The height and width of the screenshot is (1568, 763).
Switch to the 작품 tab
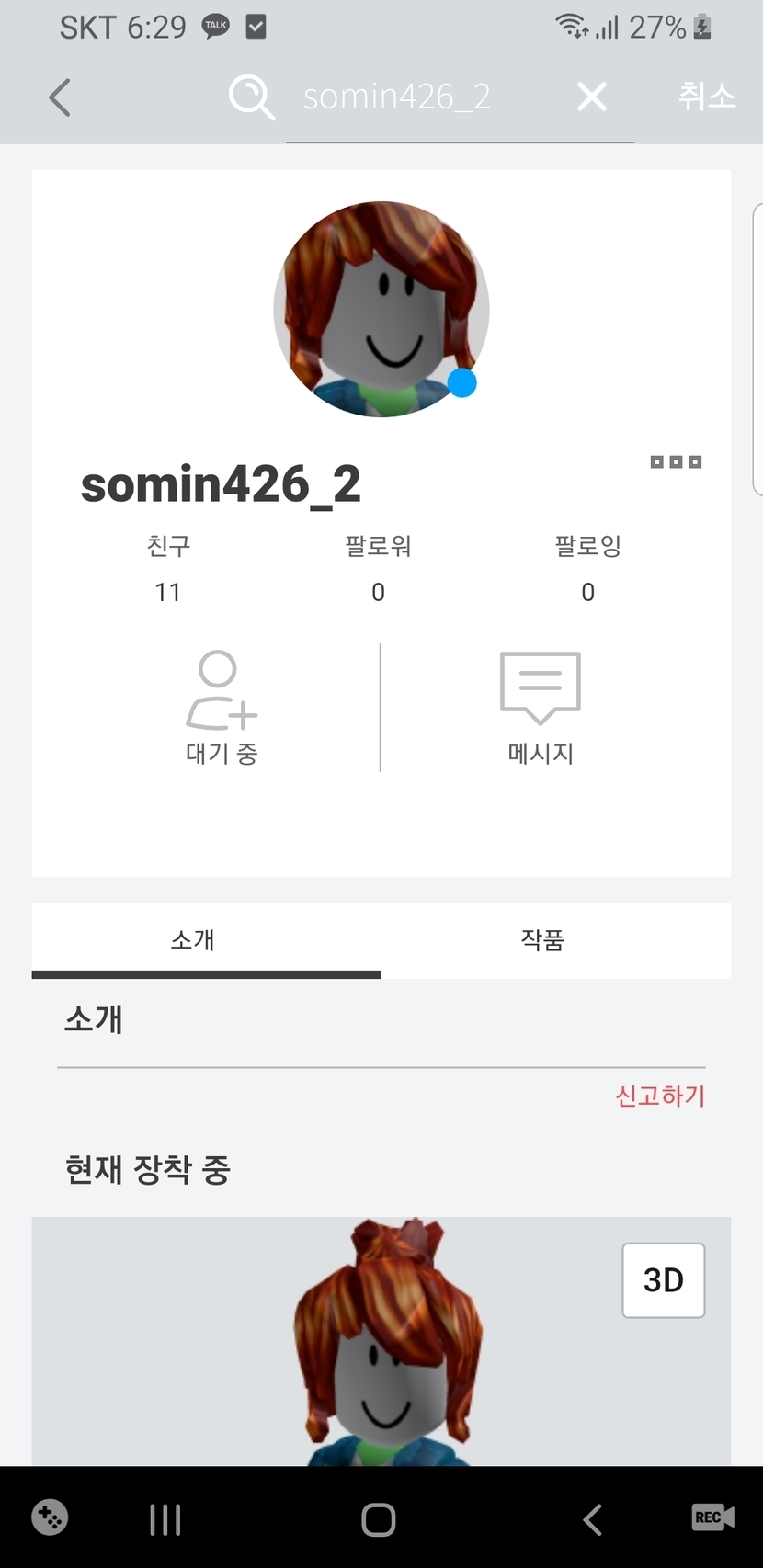click(x=542, y=939)
